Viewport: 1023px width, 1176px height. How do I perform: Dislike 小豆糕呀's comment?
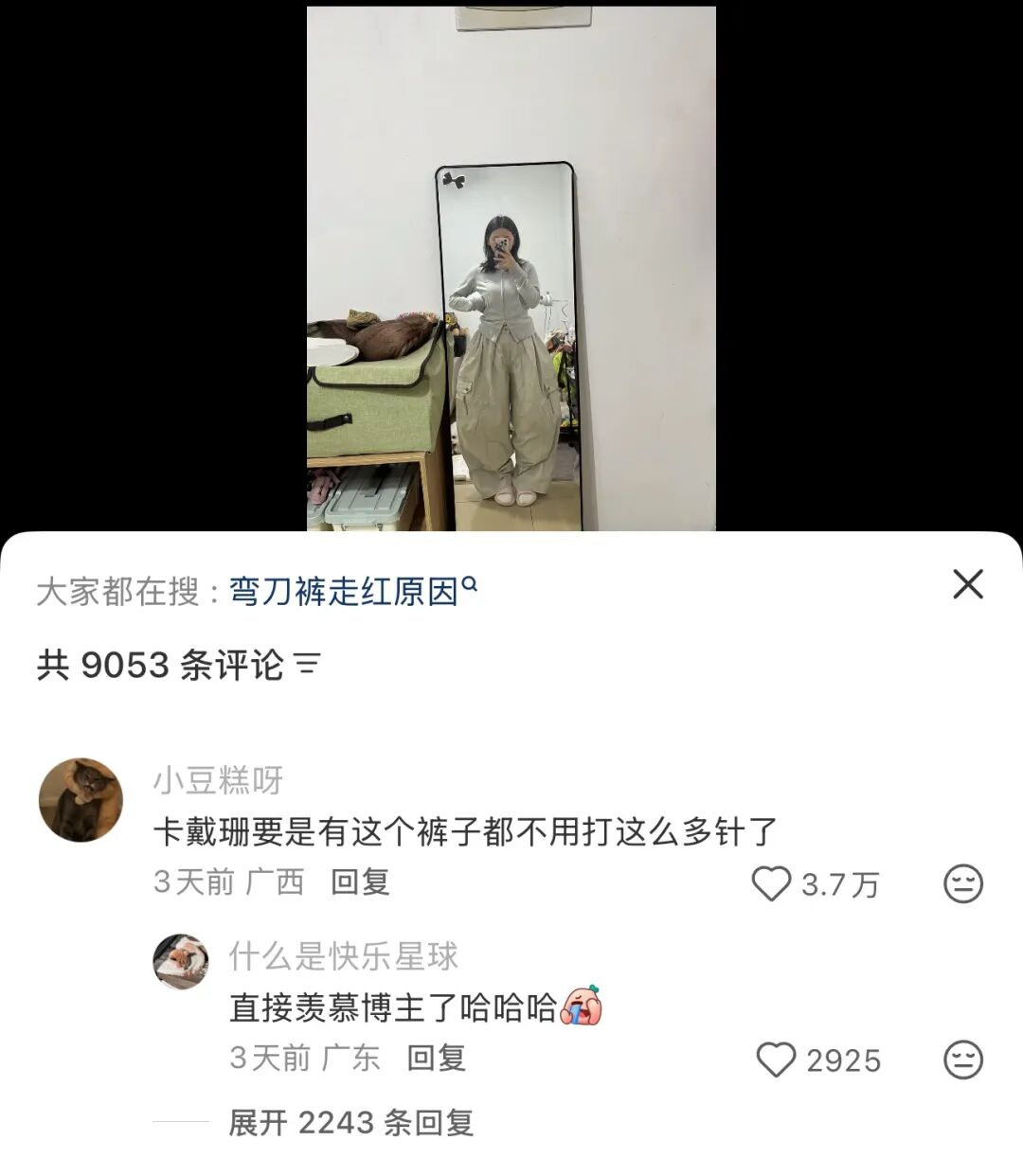962,884
